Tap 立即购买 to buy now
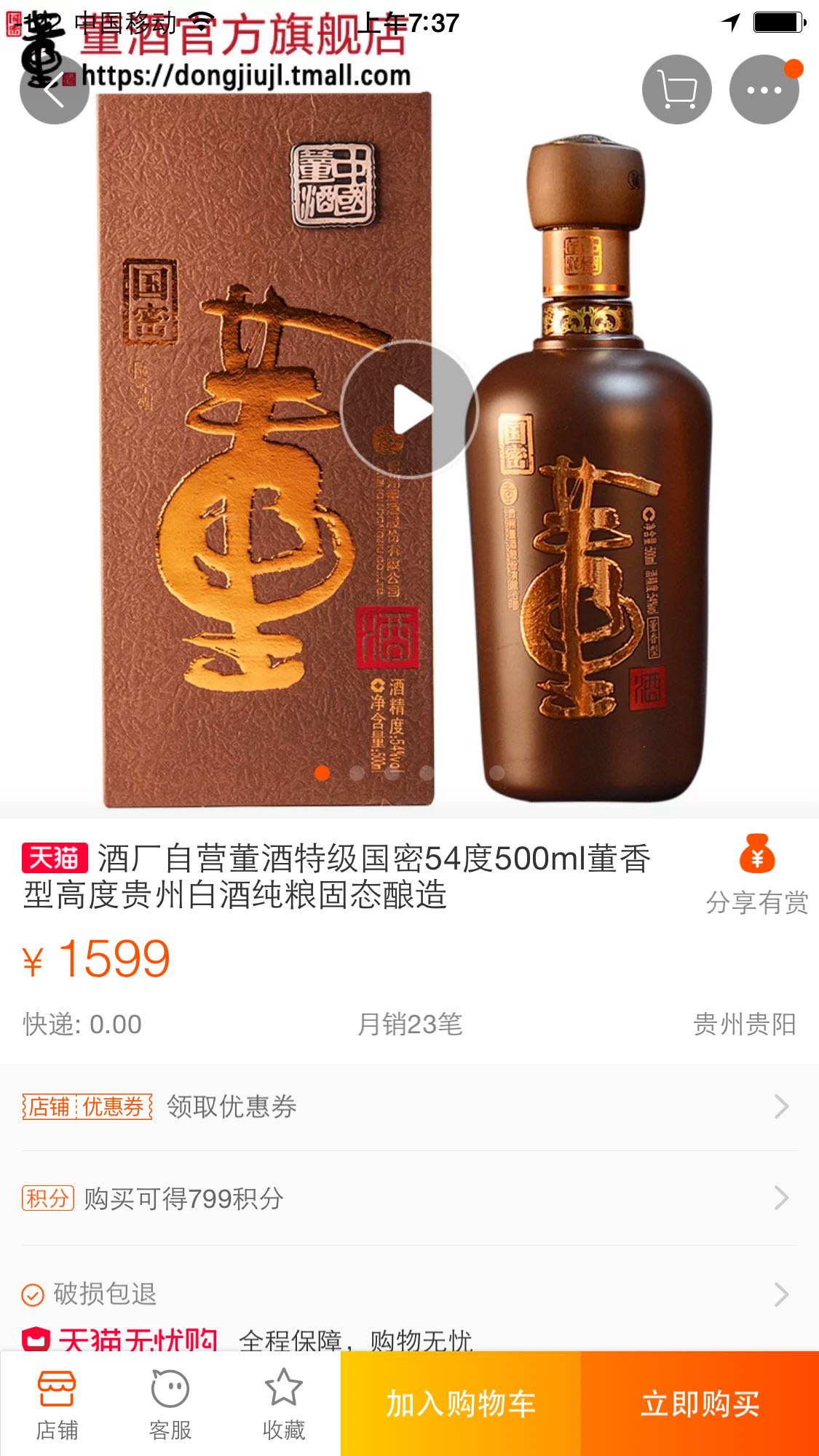 [700, 1404]
